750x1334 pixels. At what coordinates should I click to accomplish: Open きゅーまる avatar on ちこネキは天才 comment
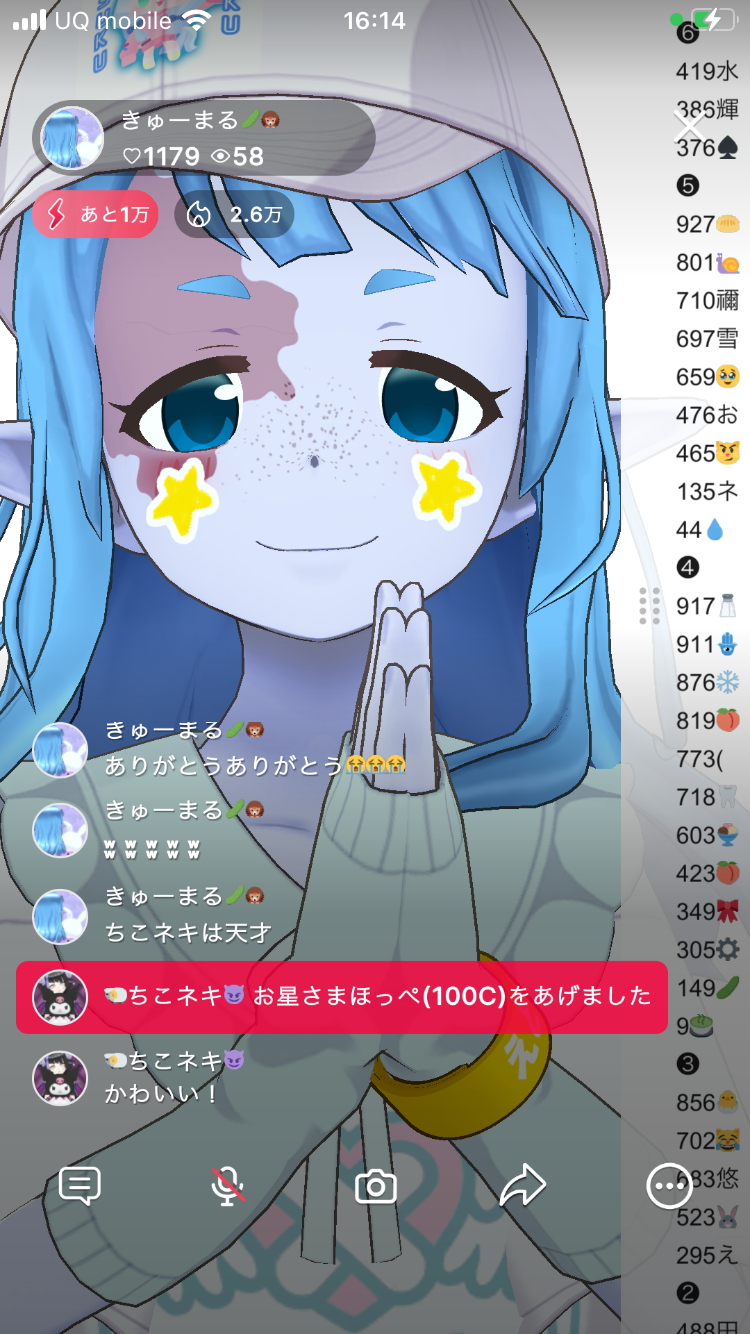point(60,917)
